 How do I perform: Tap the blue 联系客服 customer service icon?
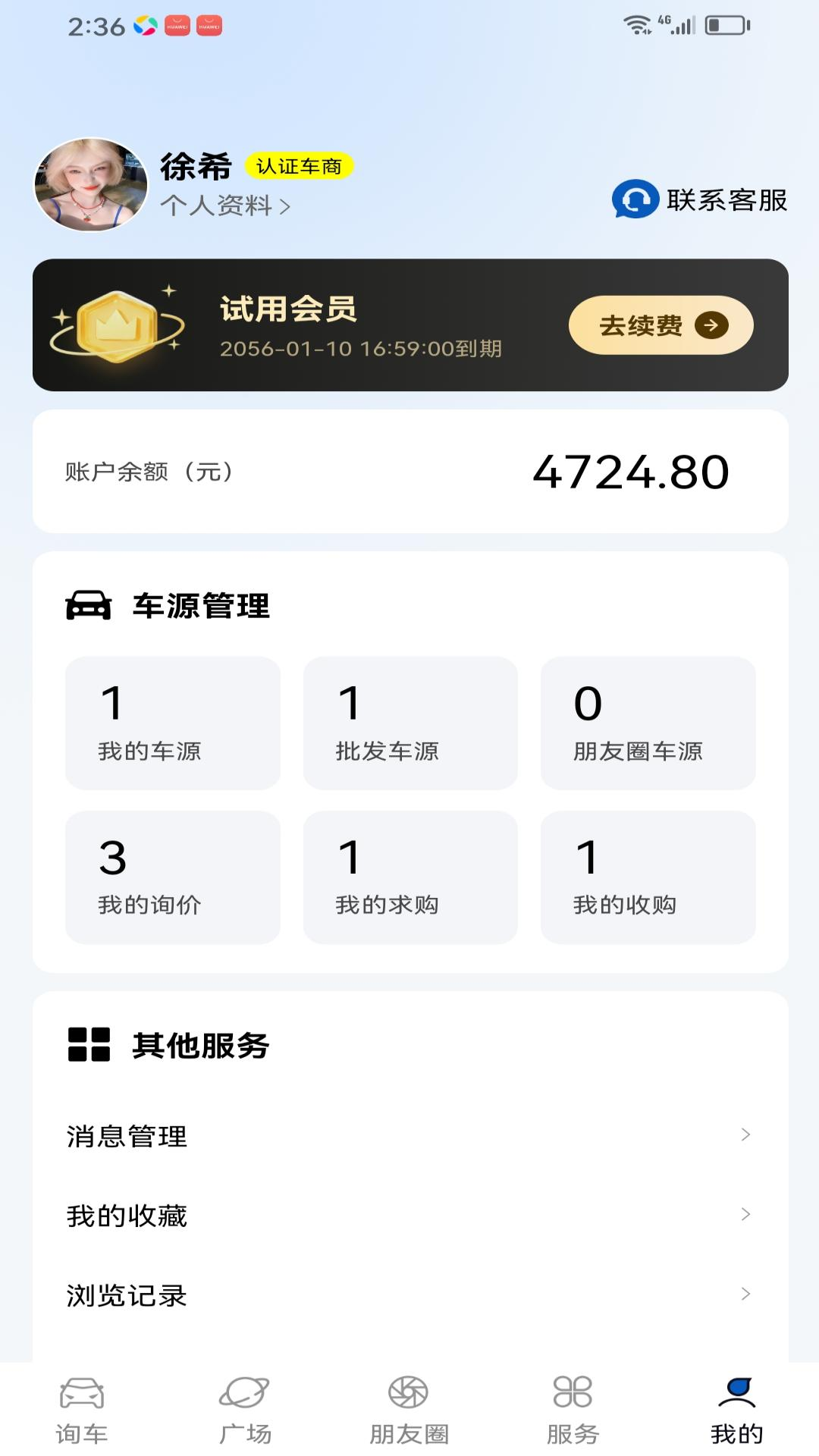coord(634,201)
